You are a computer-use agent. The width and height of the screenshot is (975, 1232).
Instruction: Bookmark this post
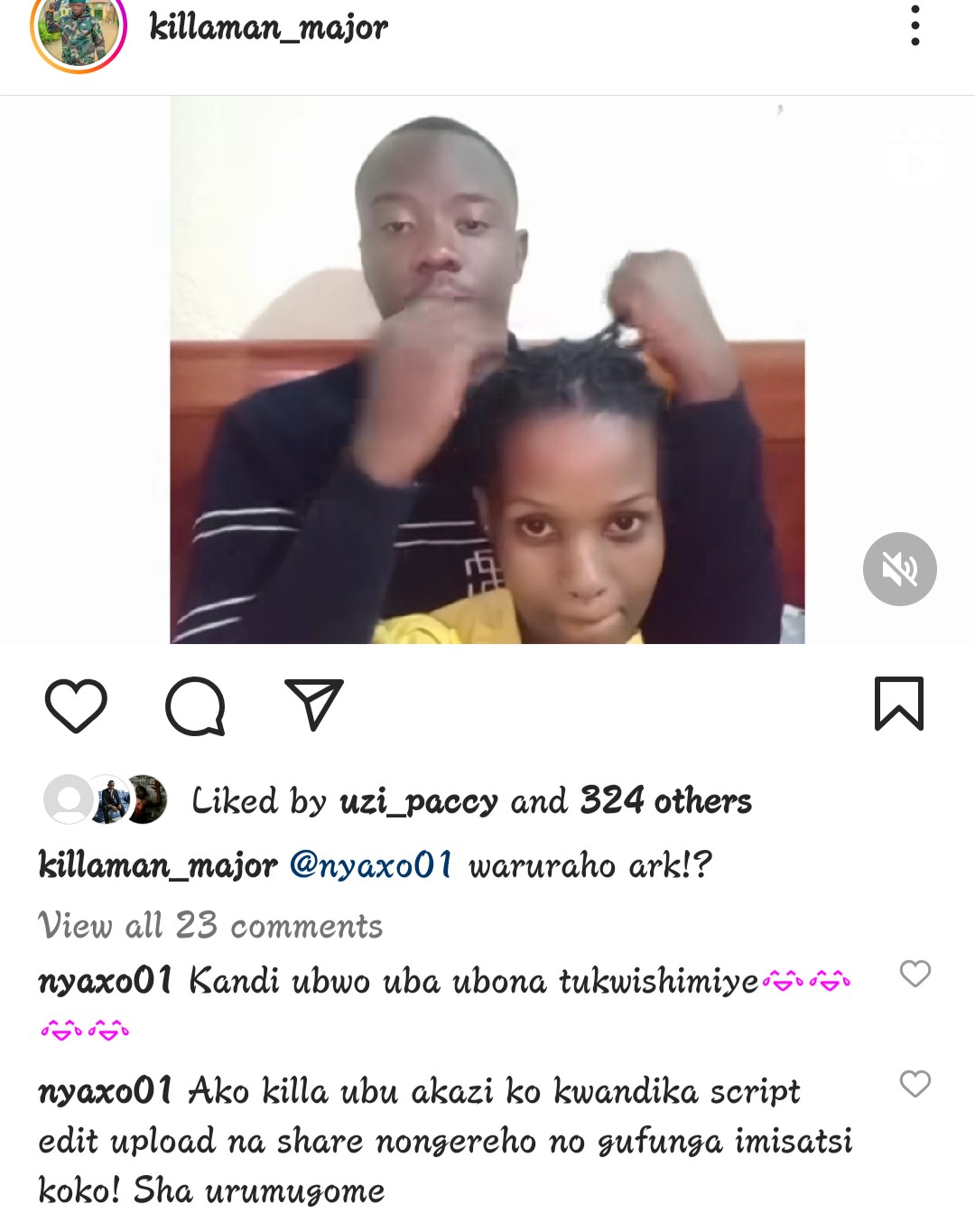pyautogui.click(x=899, y=704)
